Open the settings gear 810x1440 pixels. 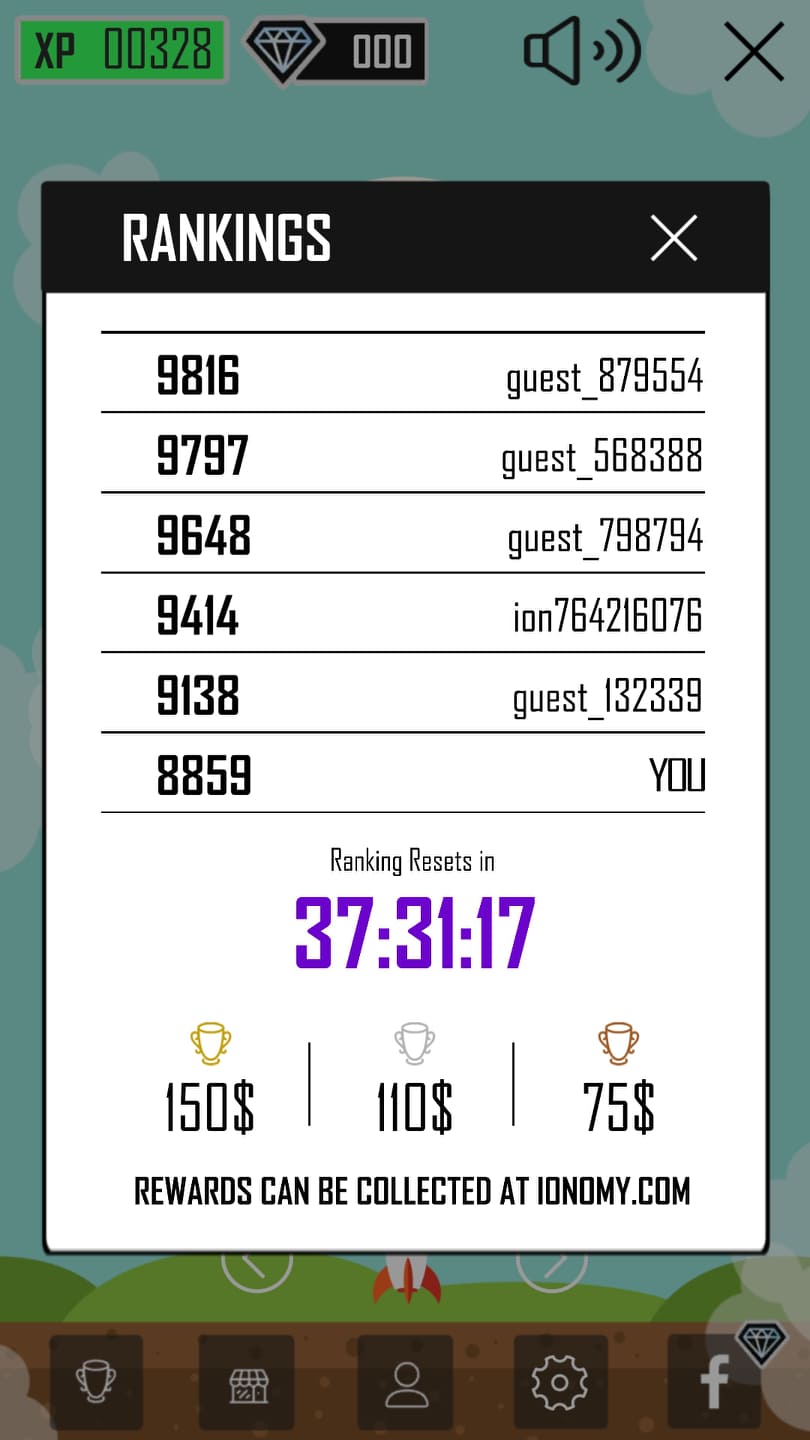click(560, 1383)
